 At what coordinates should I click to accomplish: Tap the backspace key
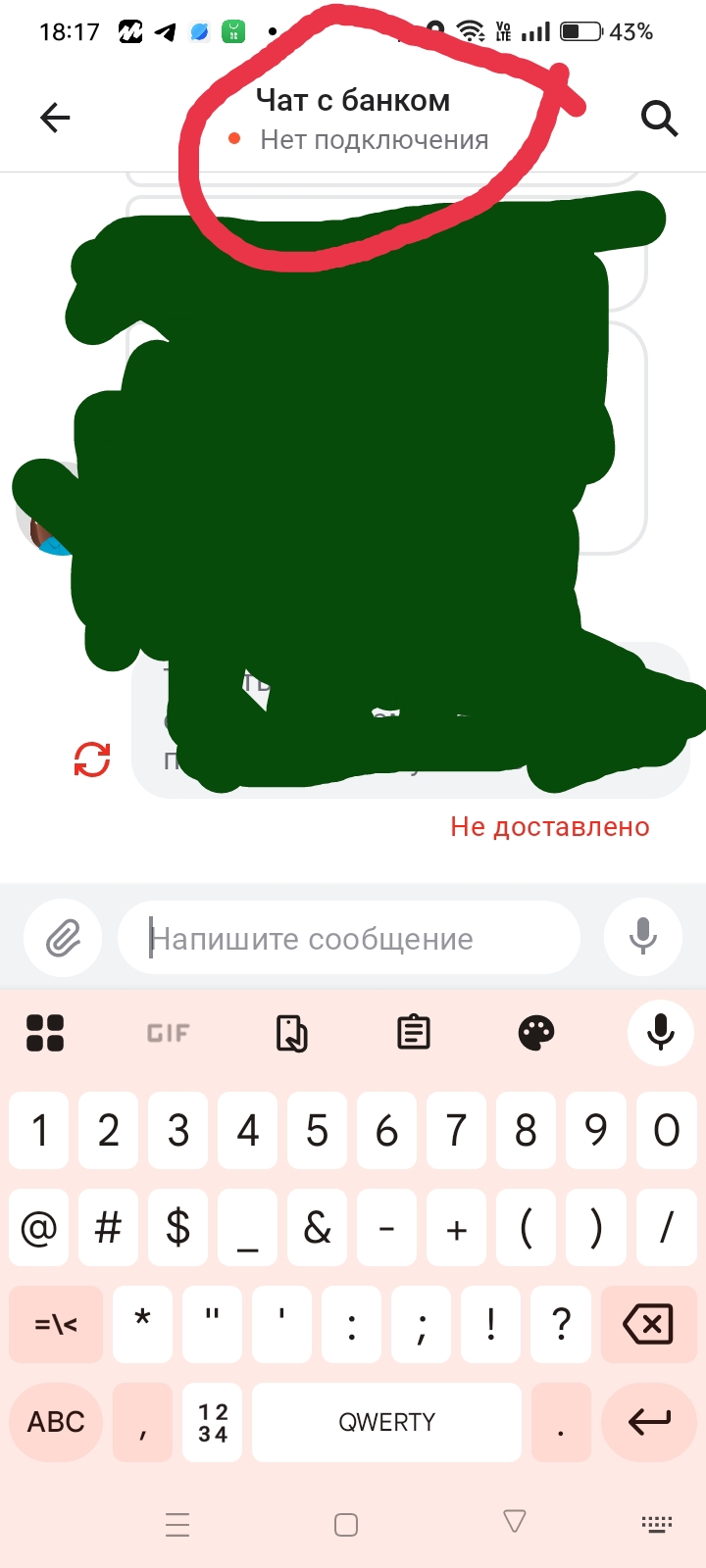click(648, 1324)
